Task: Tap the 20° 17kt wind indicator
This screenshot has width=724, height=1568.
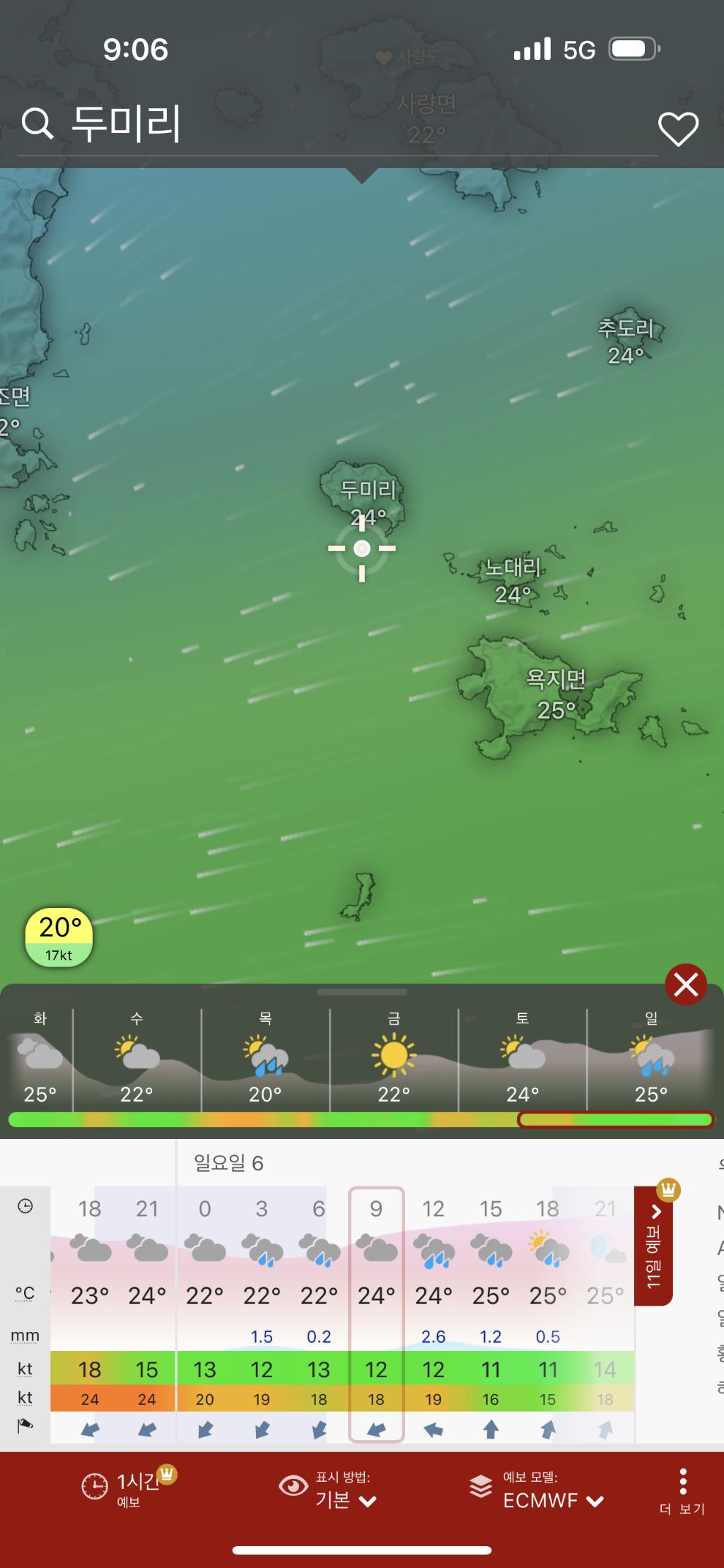Action: [59, 937]
